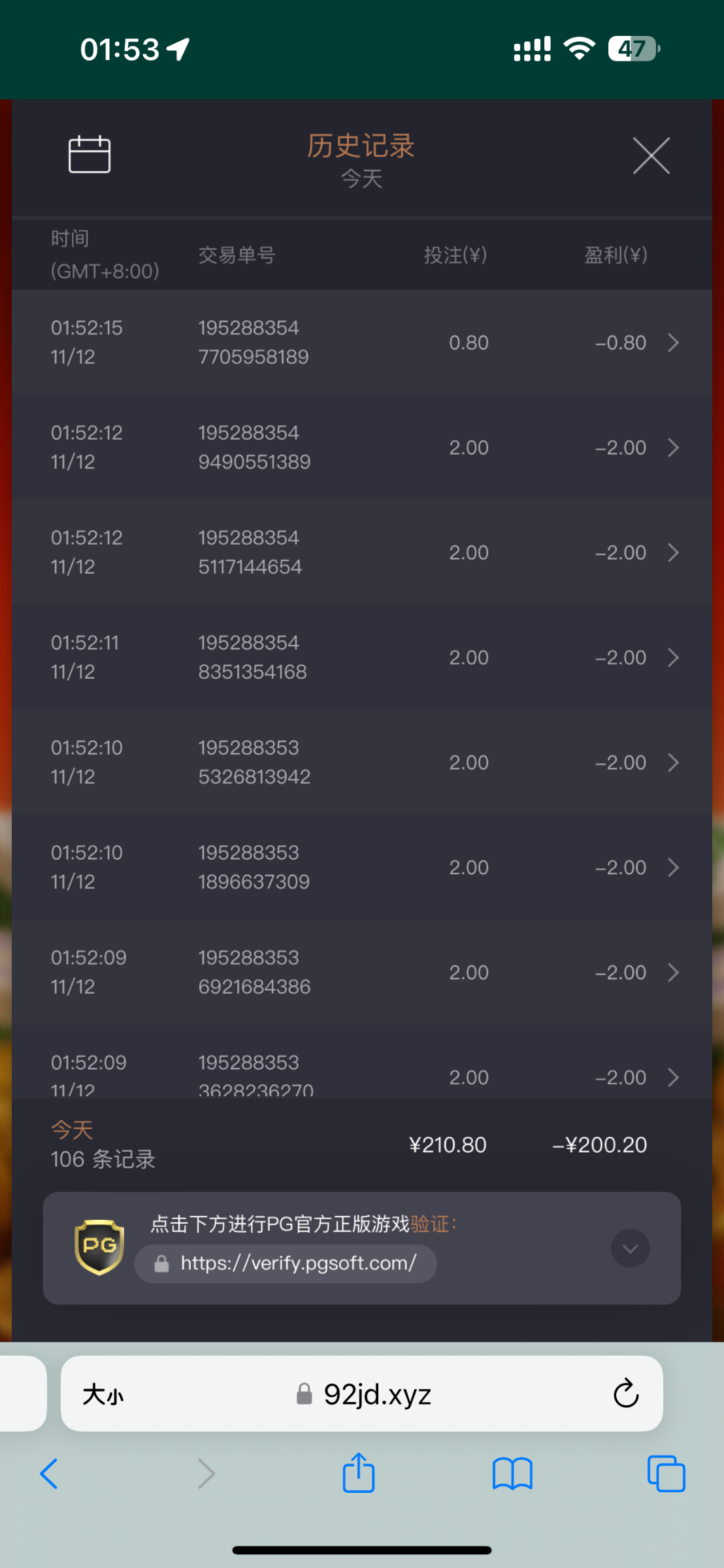Tap the 92jd.xyz address bar
724x1568 pixels.
click(365, 1394)
